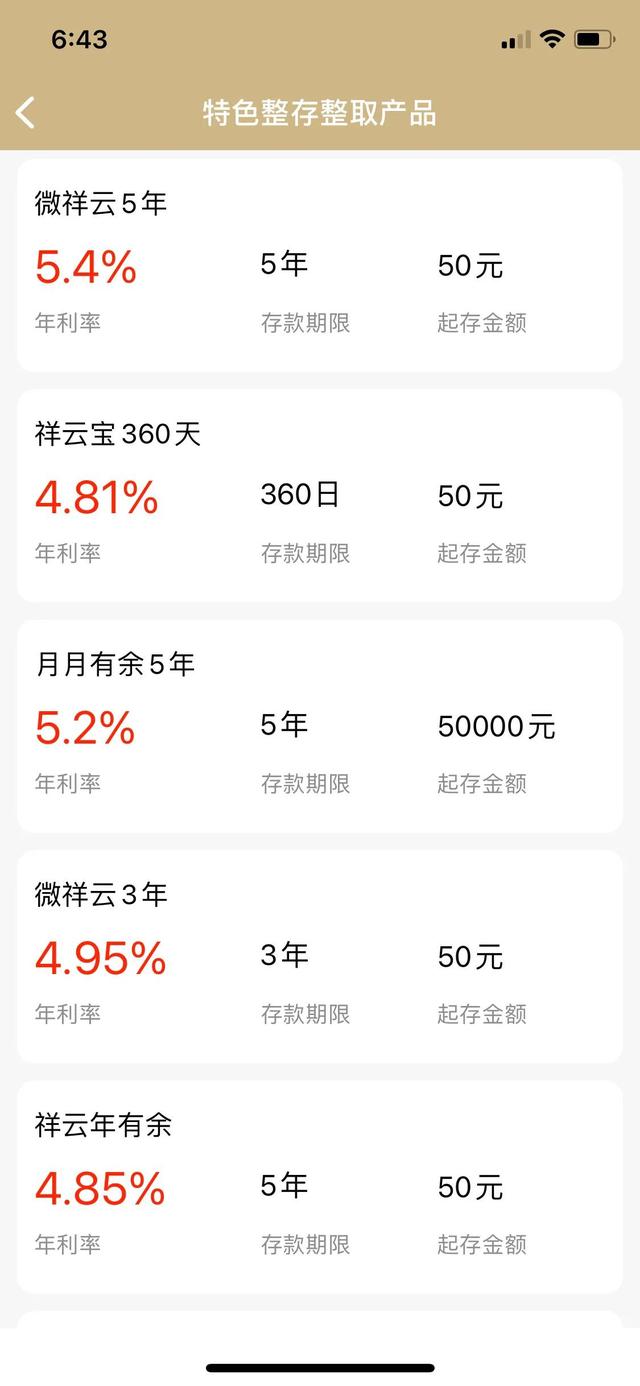Go back using the top-left arrow
The image size is (640, 1386).
click(x=27, y=113)
